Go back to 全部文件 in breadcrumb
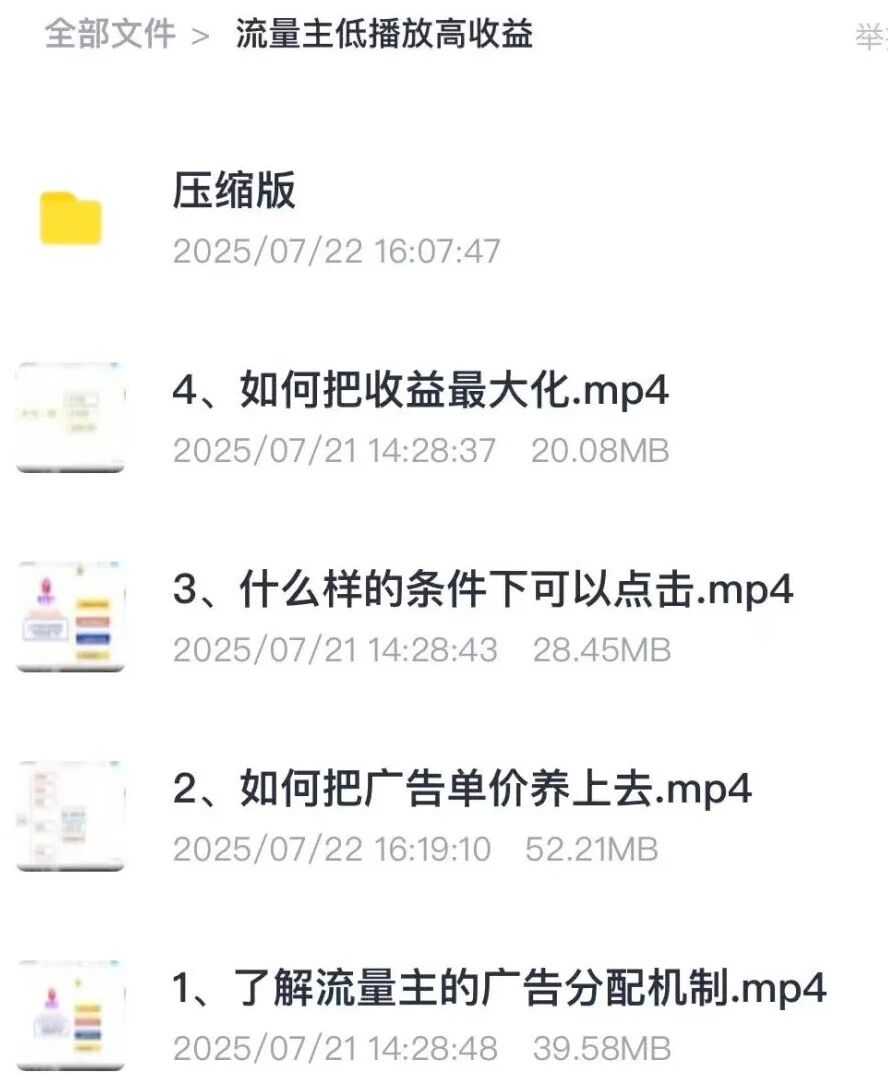Viewport: 888px width, 1078px height. [x=110, y=34]
